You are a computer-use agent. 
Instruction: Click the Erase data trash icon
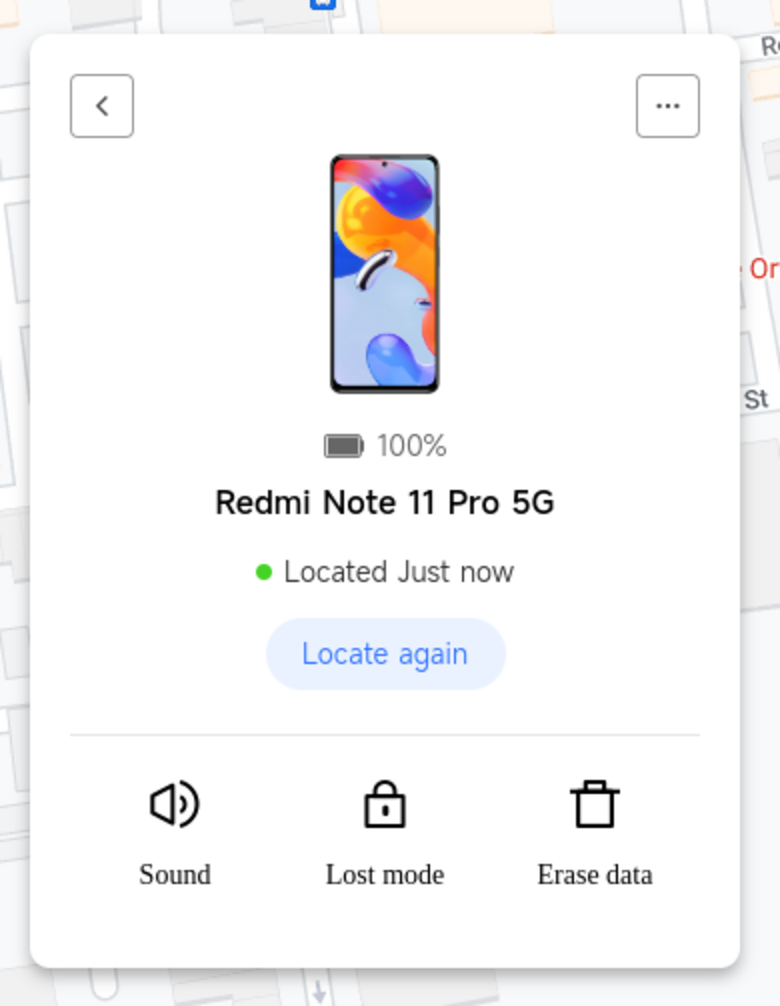pyautogui.click(x=594, y=803)
